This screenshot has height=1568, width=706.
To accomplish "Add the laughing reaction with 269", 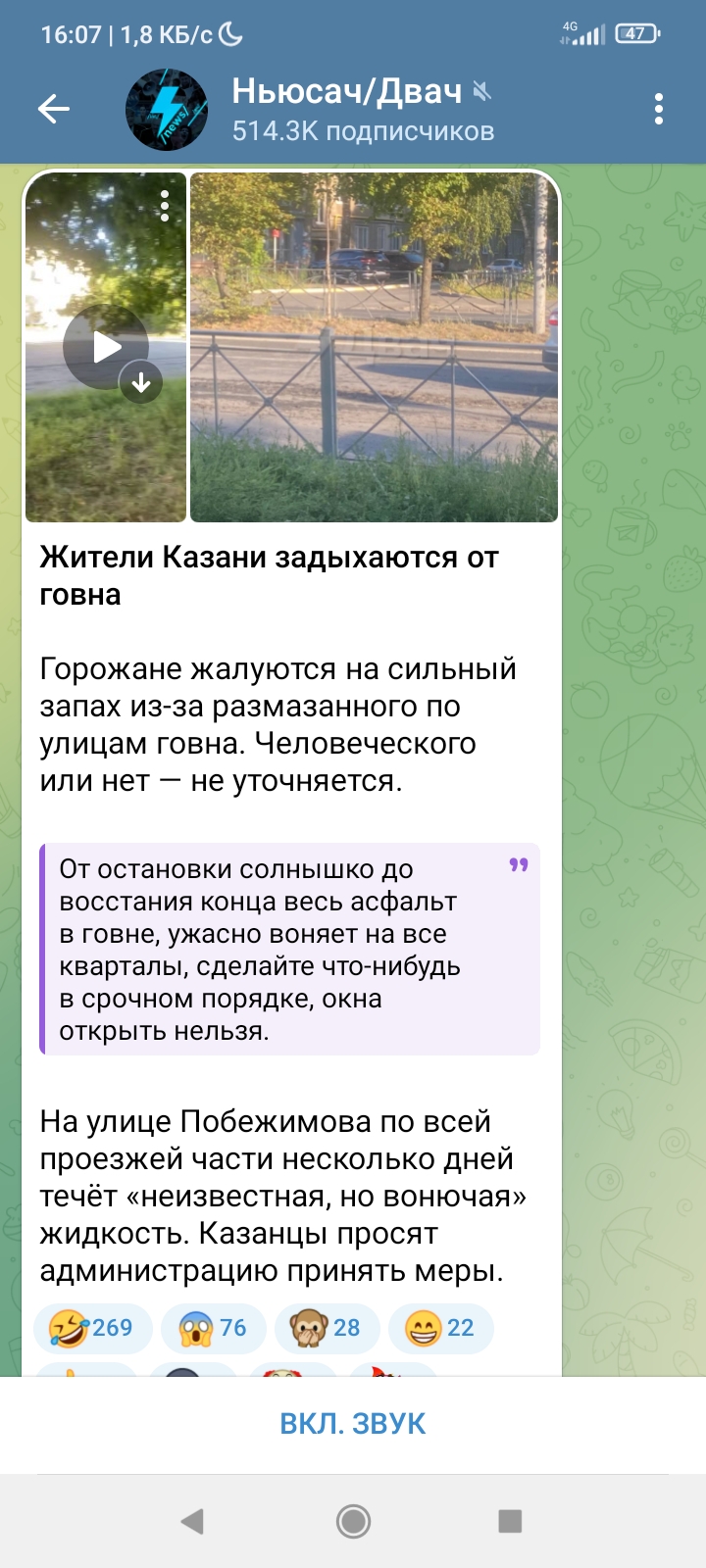I will pyautogui.click(x=93, y=1329).
